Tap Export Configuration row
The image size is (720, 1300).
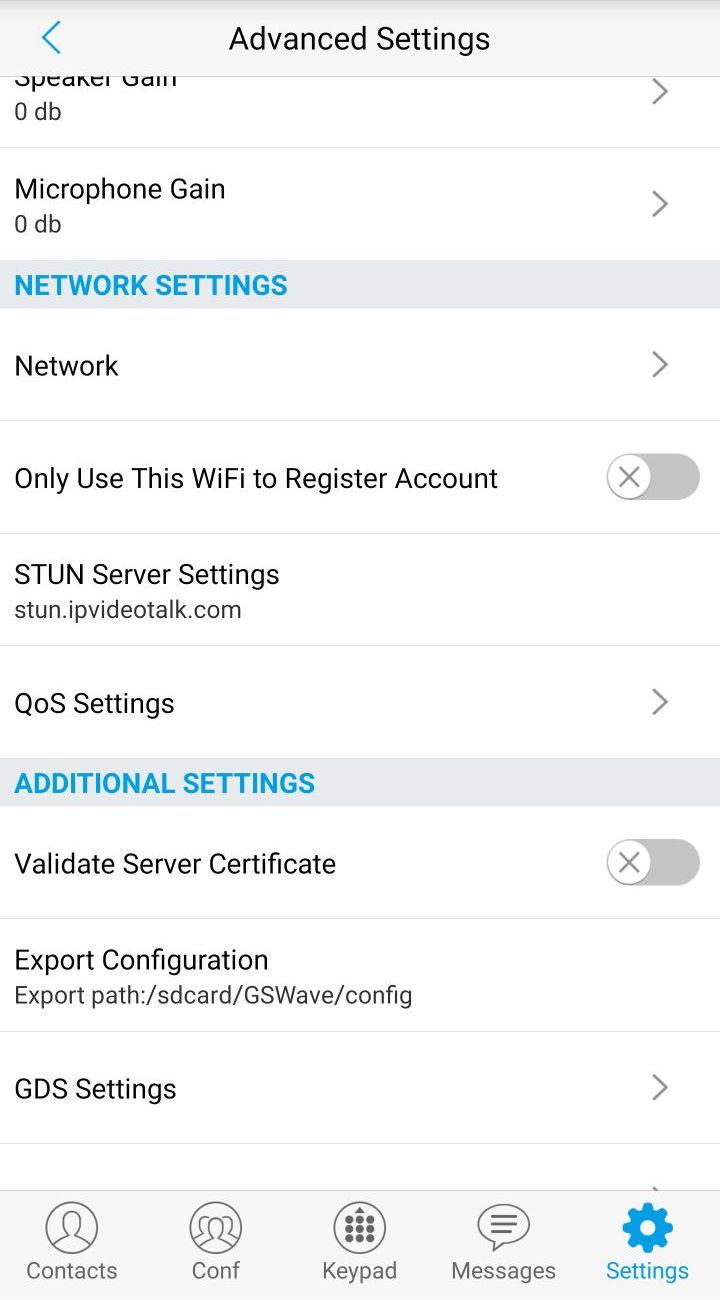(x=360, y=976)
